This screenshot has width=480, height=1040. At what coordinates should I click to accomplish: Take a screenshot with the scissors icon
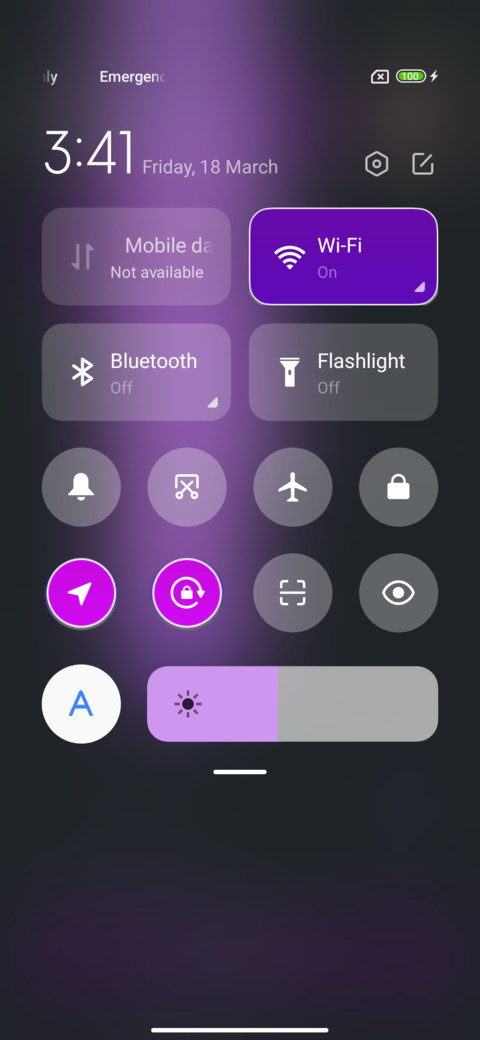187,487
